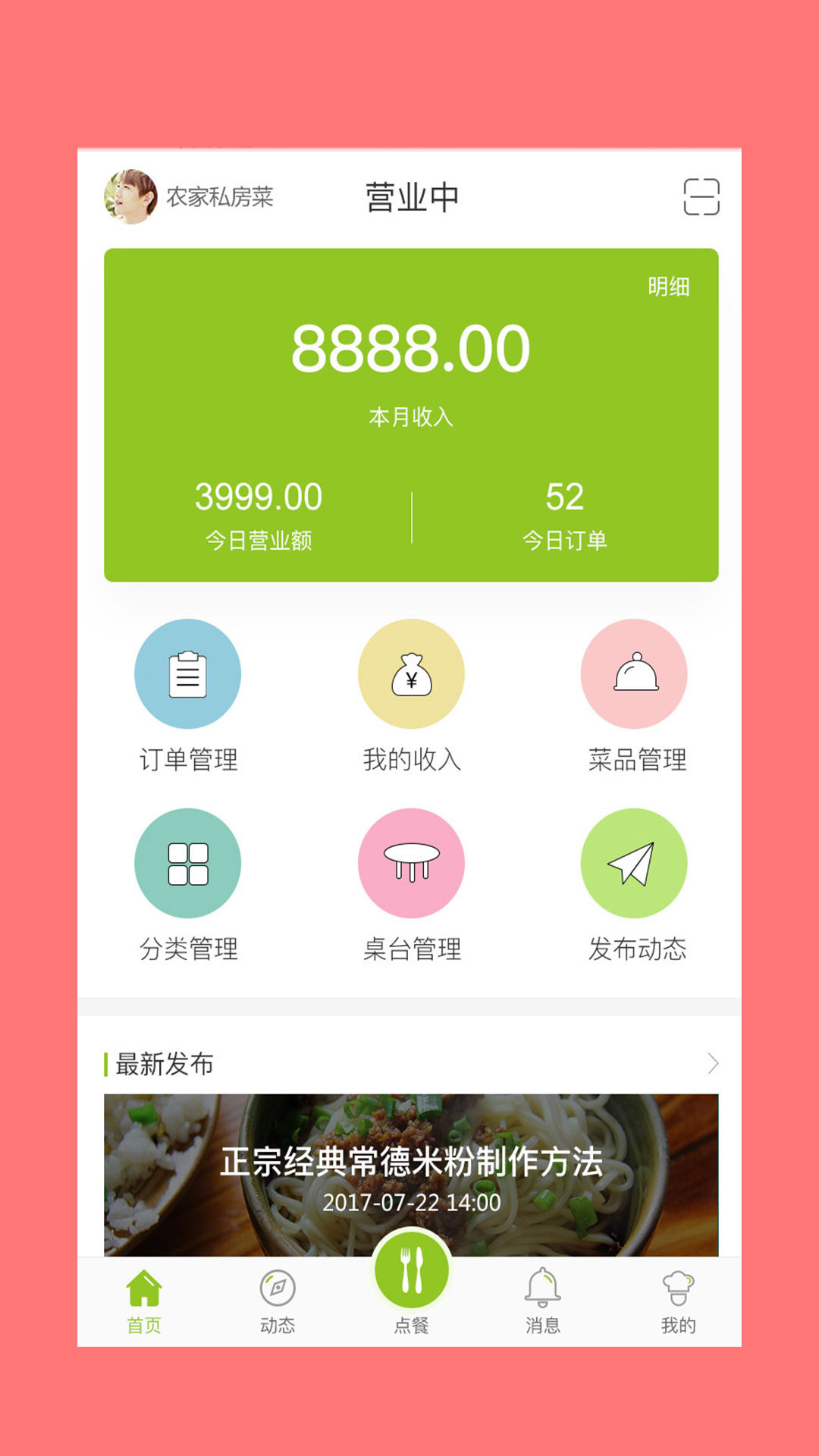Image resolution: width=819 pixels, height=1456 pixels.
Task: View income 明细 details
Action: tap(668, 287)
